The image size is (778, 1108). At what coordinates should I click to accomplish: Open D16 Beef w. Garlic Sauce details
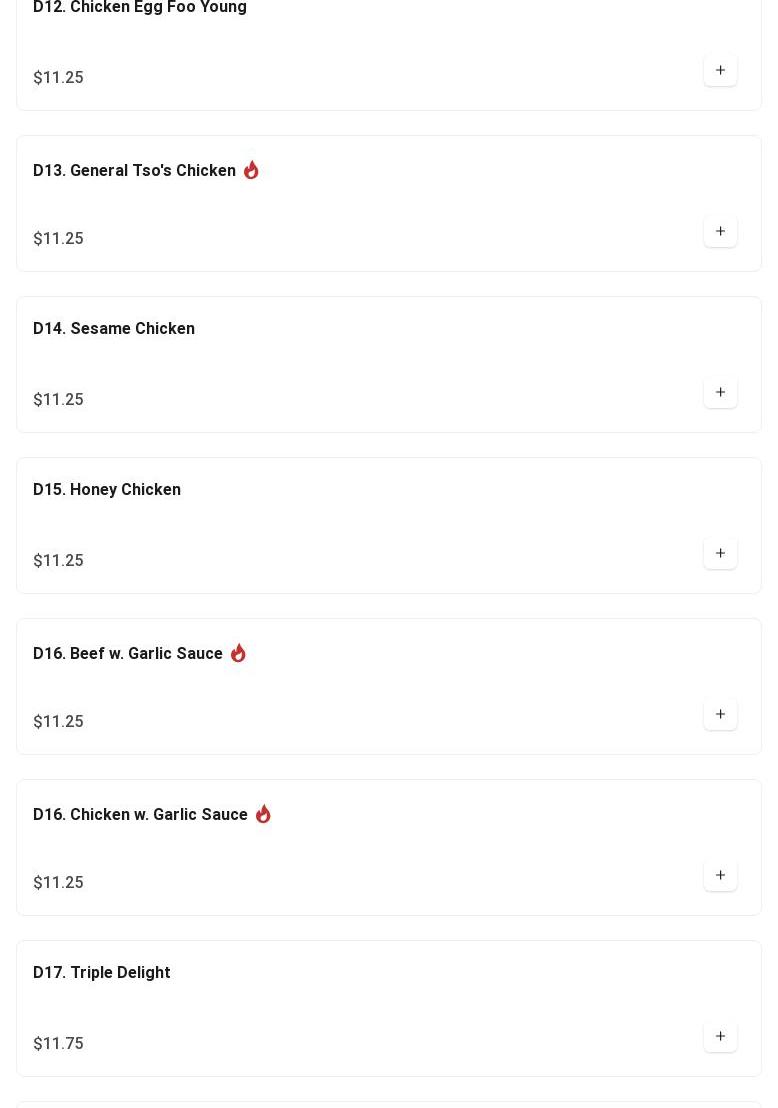tap(128, 654)
